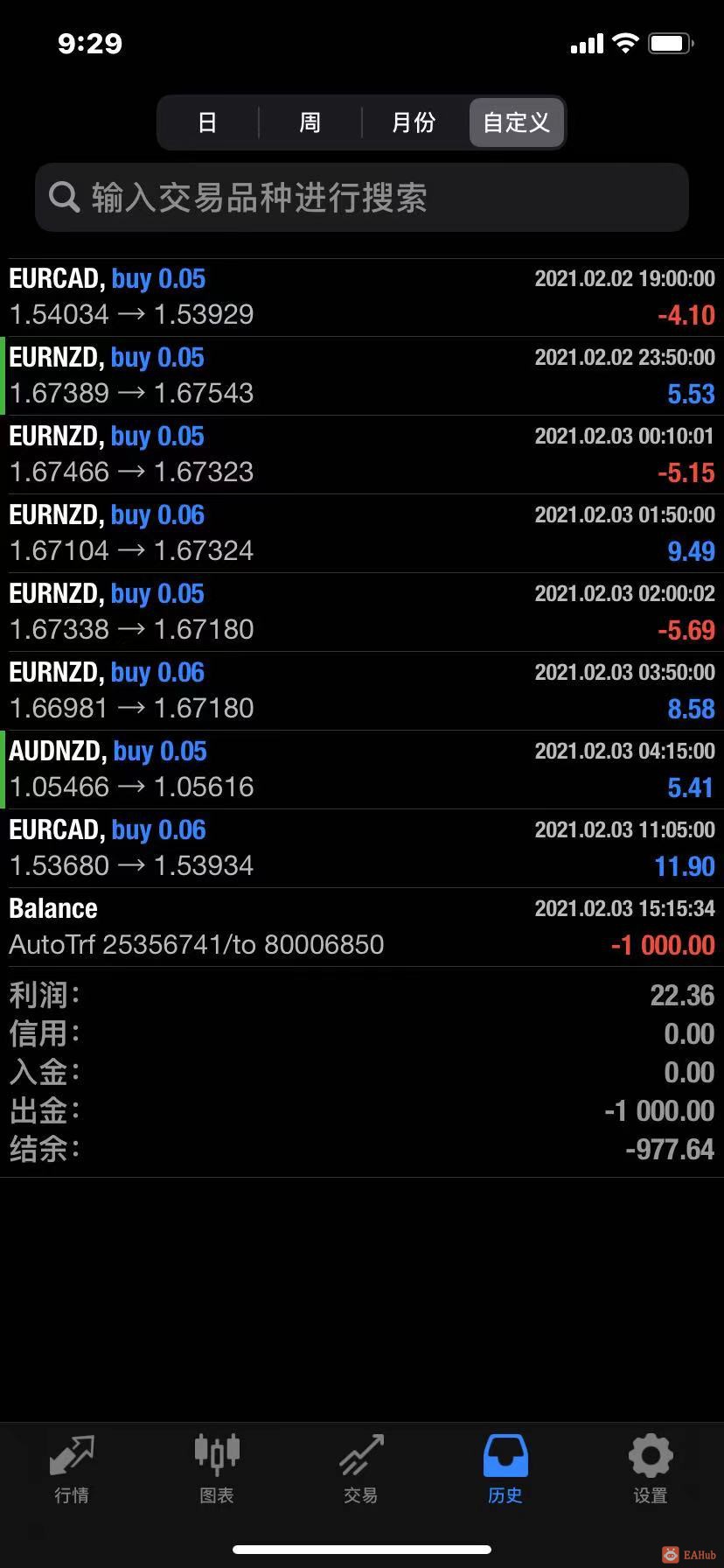The image size is (724, 1568).
Task: Open the EURNZD trade with 5.53 profit
Action: (x=362, y=375)
